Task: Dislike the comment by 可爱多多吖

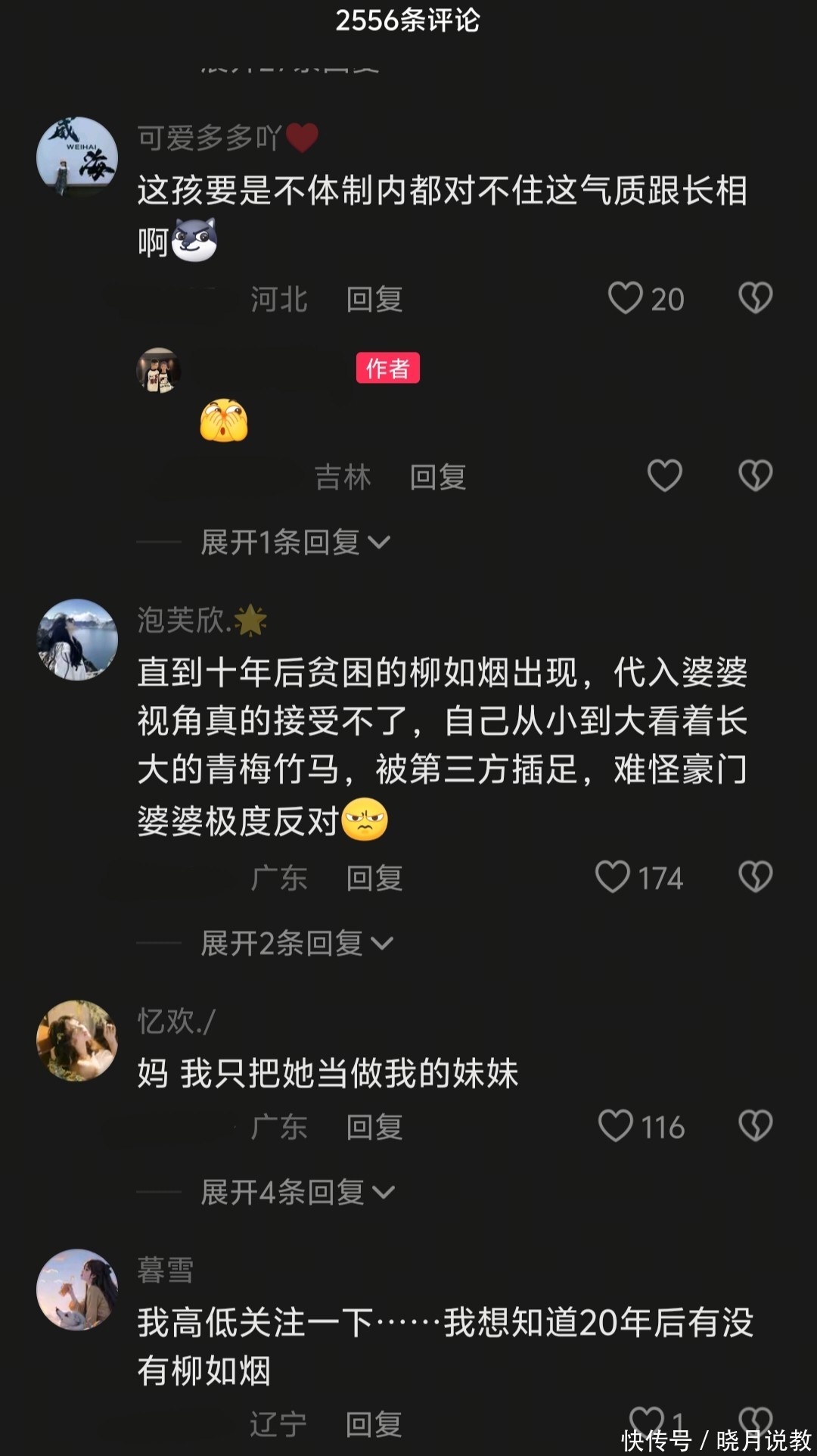Action: pyautogui.click(x=755, y=298)
